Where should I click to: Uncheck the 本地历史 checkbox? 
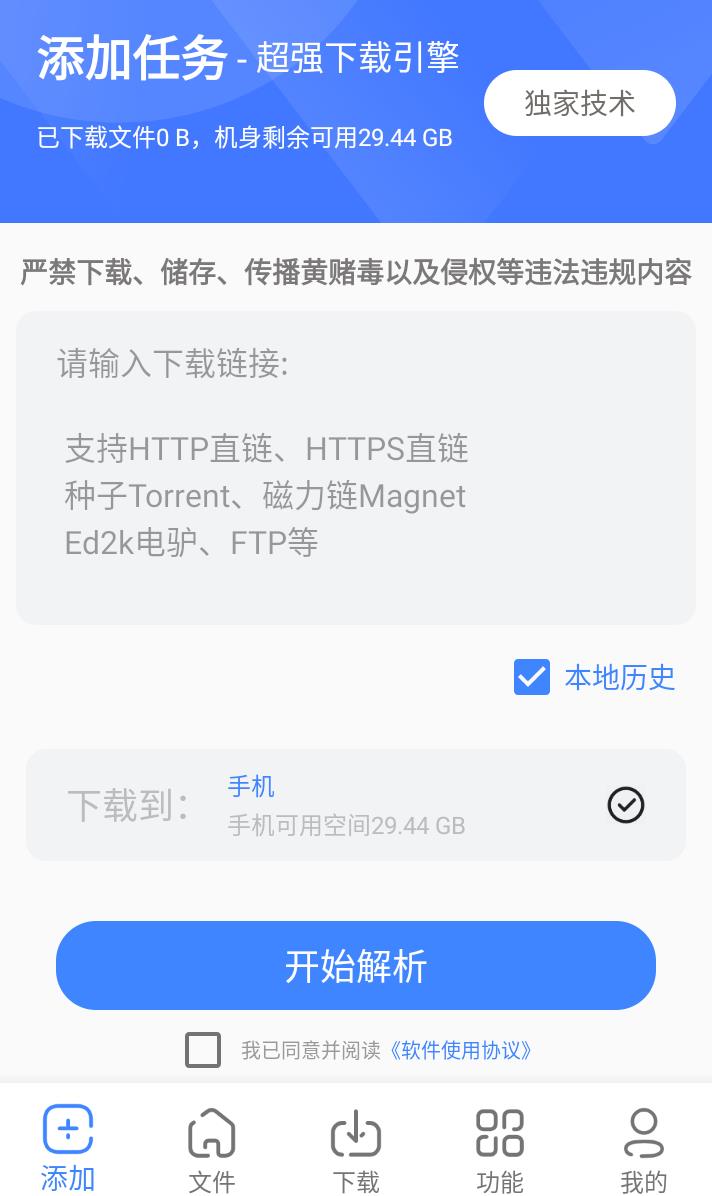pos(532,677)
